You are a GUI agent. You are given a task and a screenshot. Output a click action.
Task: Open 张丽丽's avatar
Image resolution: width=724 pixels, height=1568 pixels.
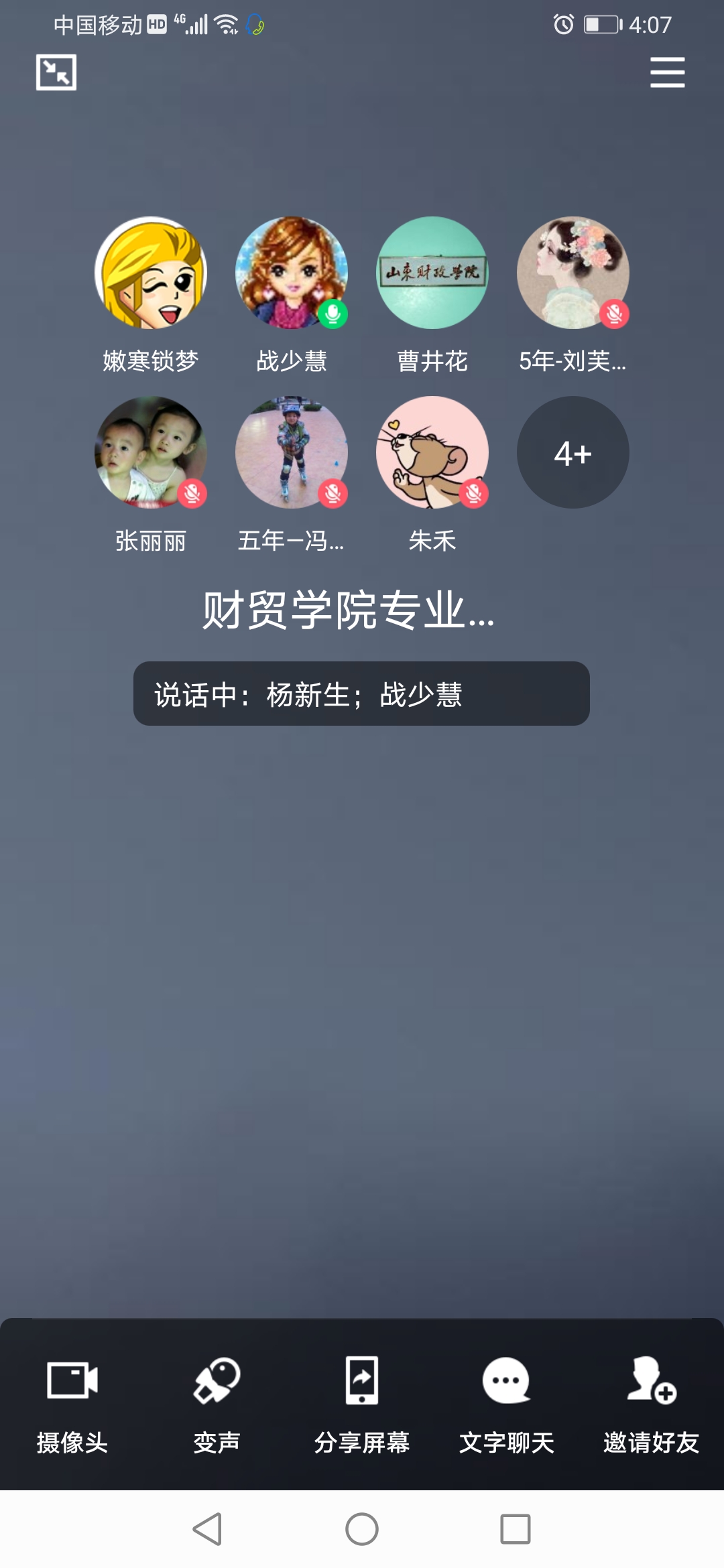(151, 452)
